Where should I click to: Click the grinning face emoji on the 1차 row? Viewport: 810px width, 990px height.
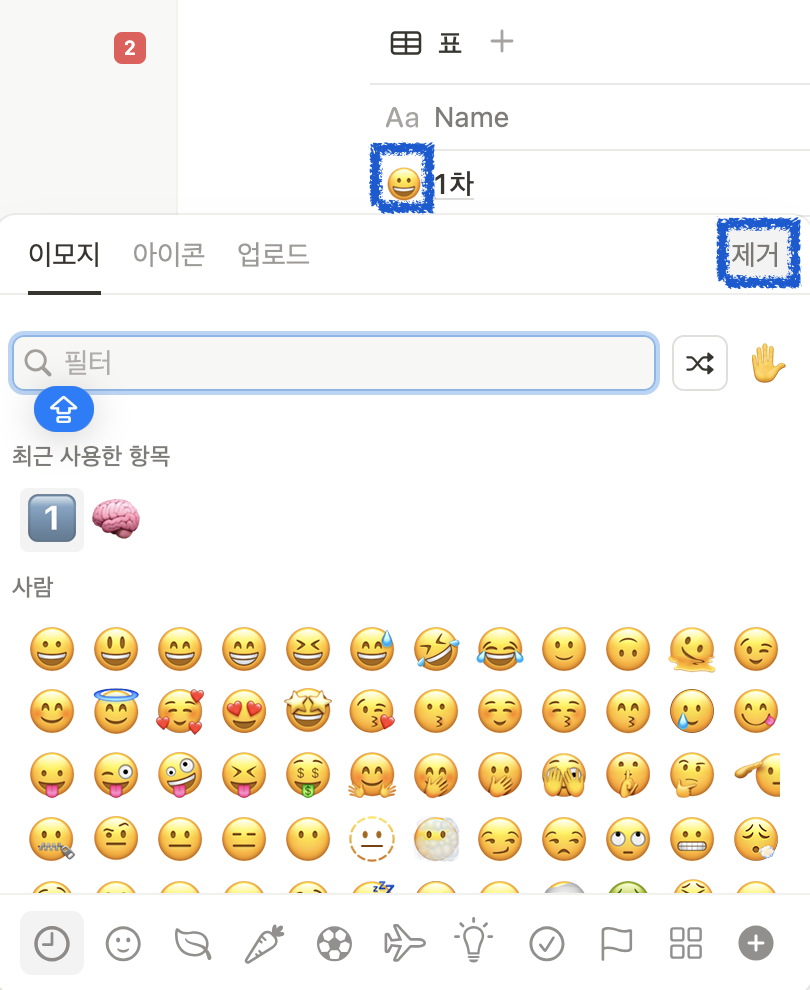(x=402, y=183)
